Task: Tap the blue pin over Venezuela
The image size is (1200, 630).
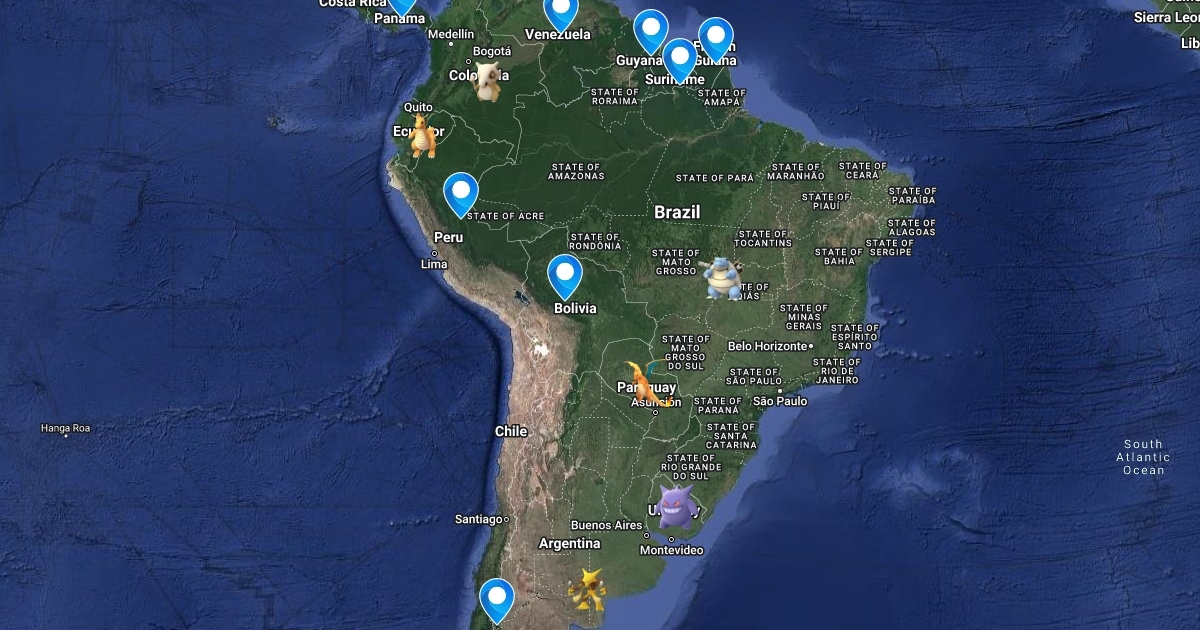Action: 561,12
